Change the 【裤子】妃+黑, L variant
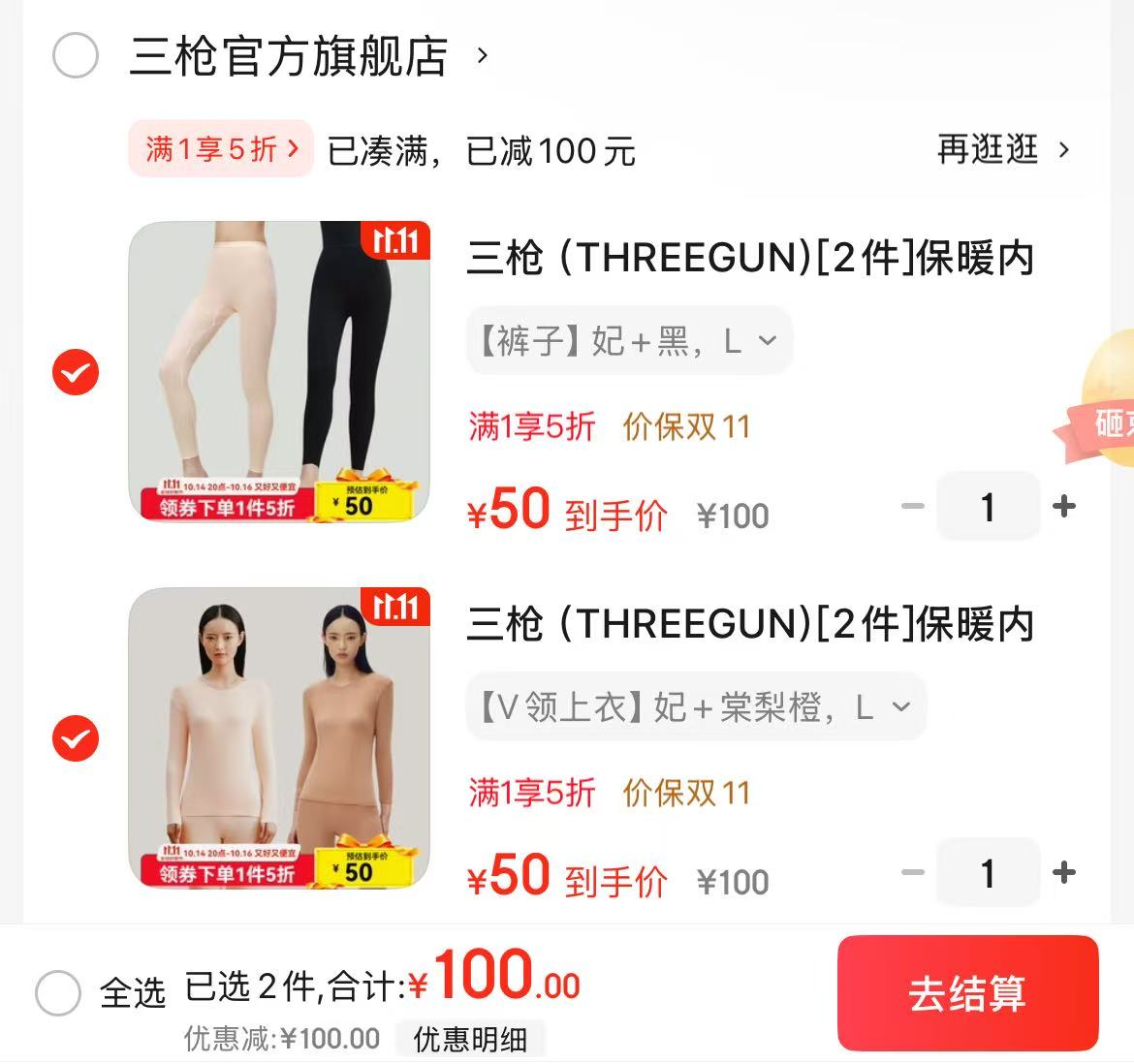The image size is (1134, 1064). click(629, 340)
